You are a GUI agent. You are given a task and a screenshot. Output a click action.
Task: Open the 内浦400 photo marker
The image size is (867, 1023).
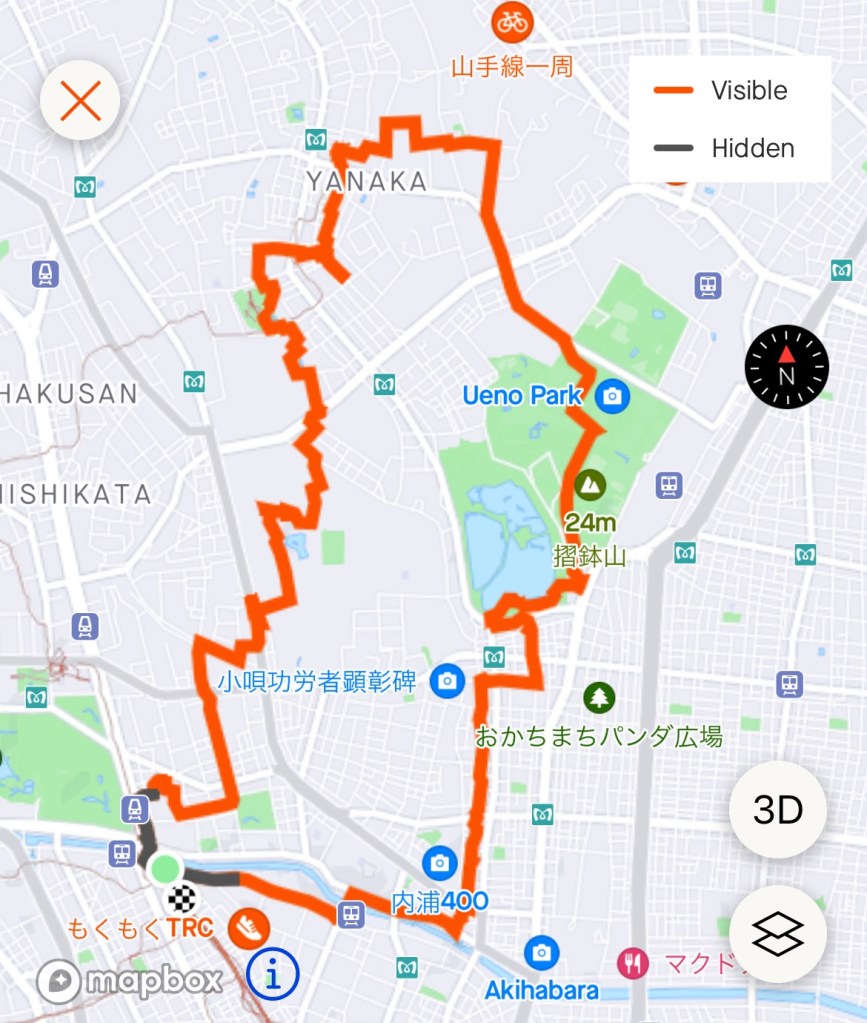tap(439, 862)
